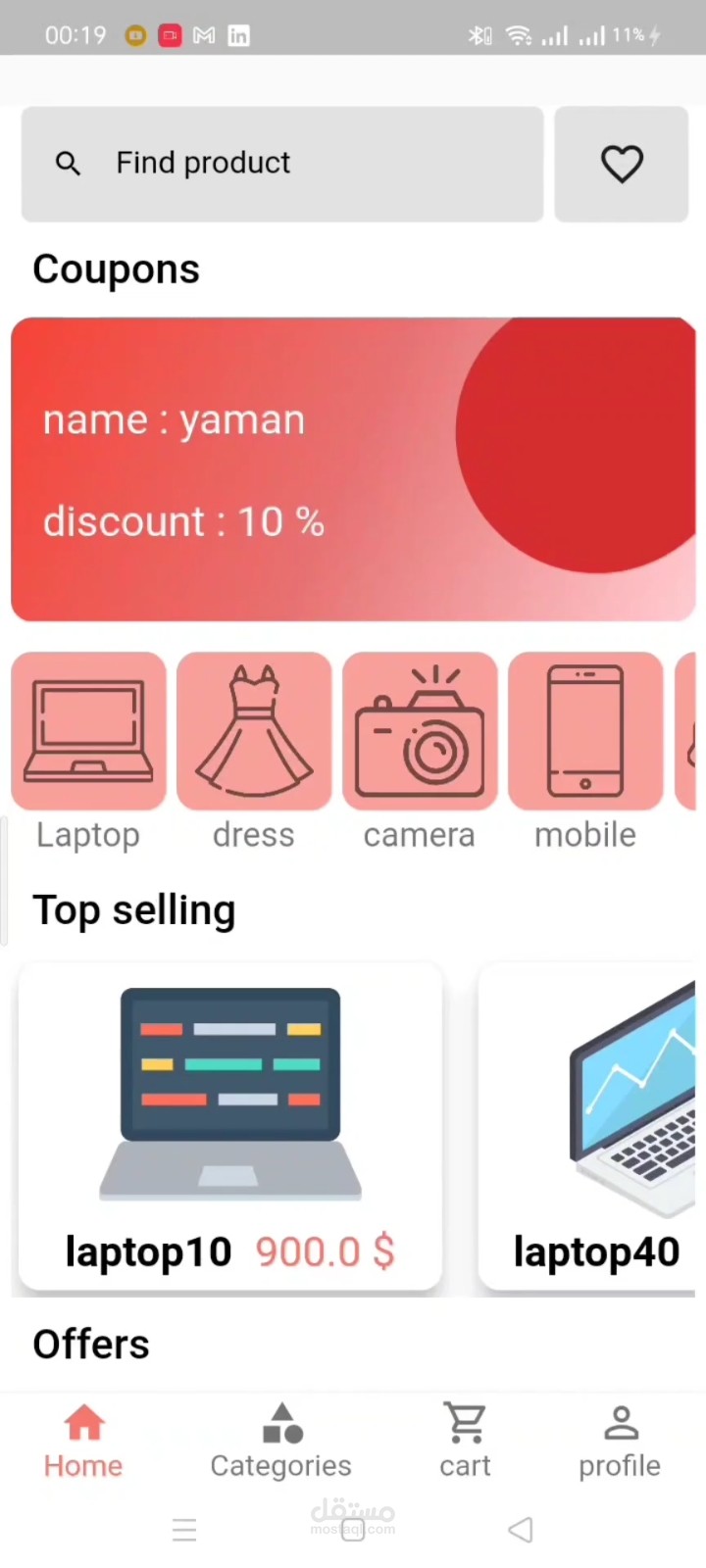Tap the system back button
This screenshot has width=706, height=1568.
pyautogui.click(x=521, y=1530)
